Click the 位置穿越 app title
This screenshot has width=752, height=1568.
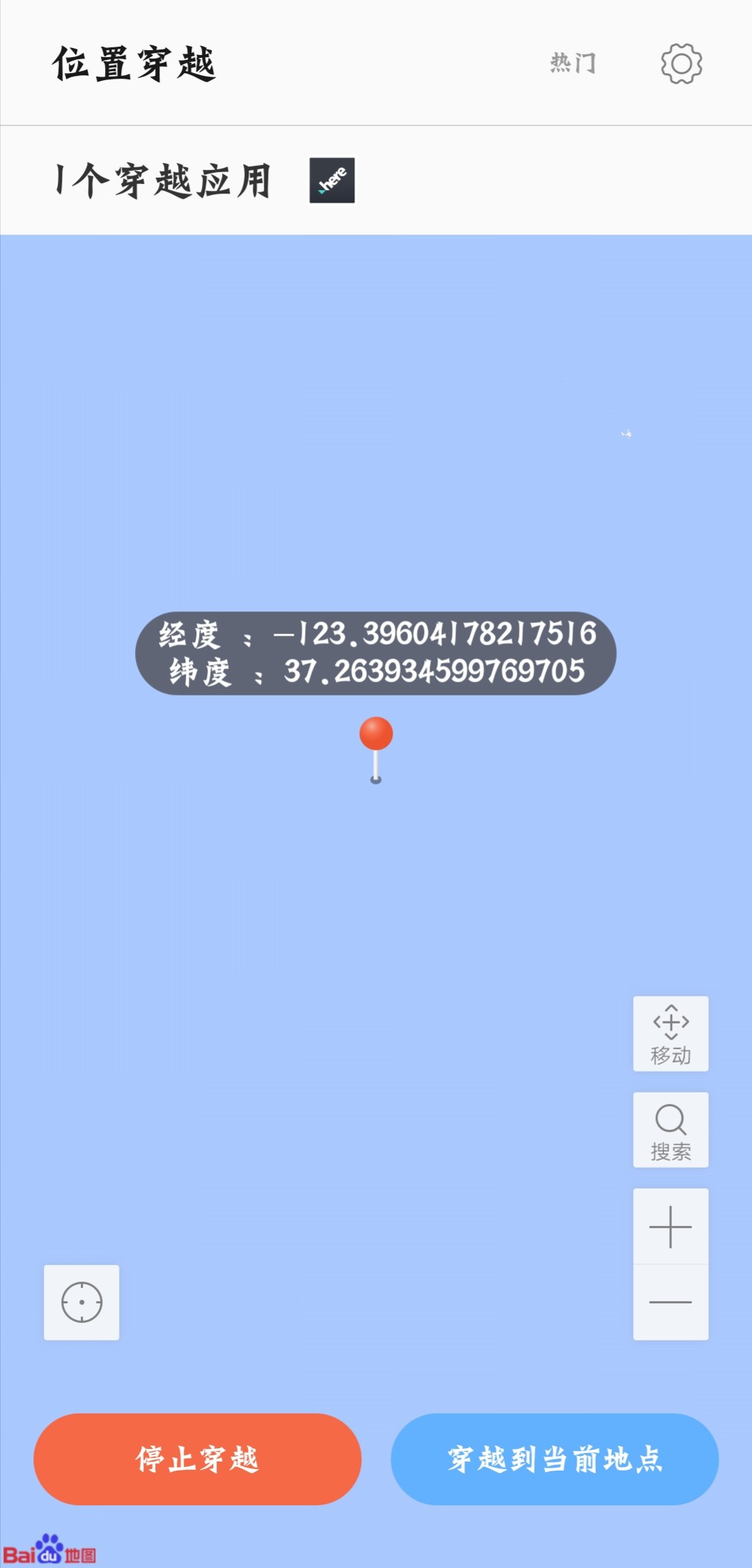click(132, 63)
